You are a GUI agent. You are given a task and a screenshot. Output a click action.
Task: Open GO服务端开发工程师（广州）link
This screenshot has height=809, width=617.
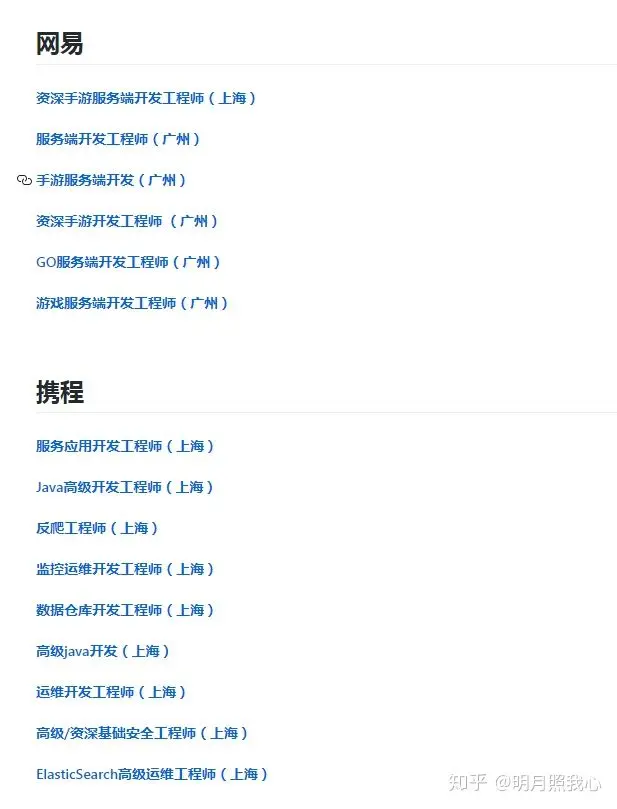[128, 262]
